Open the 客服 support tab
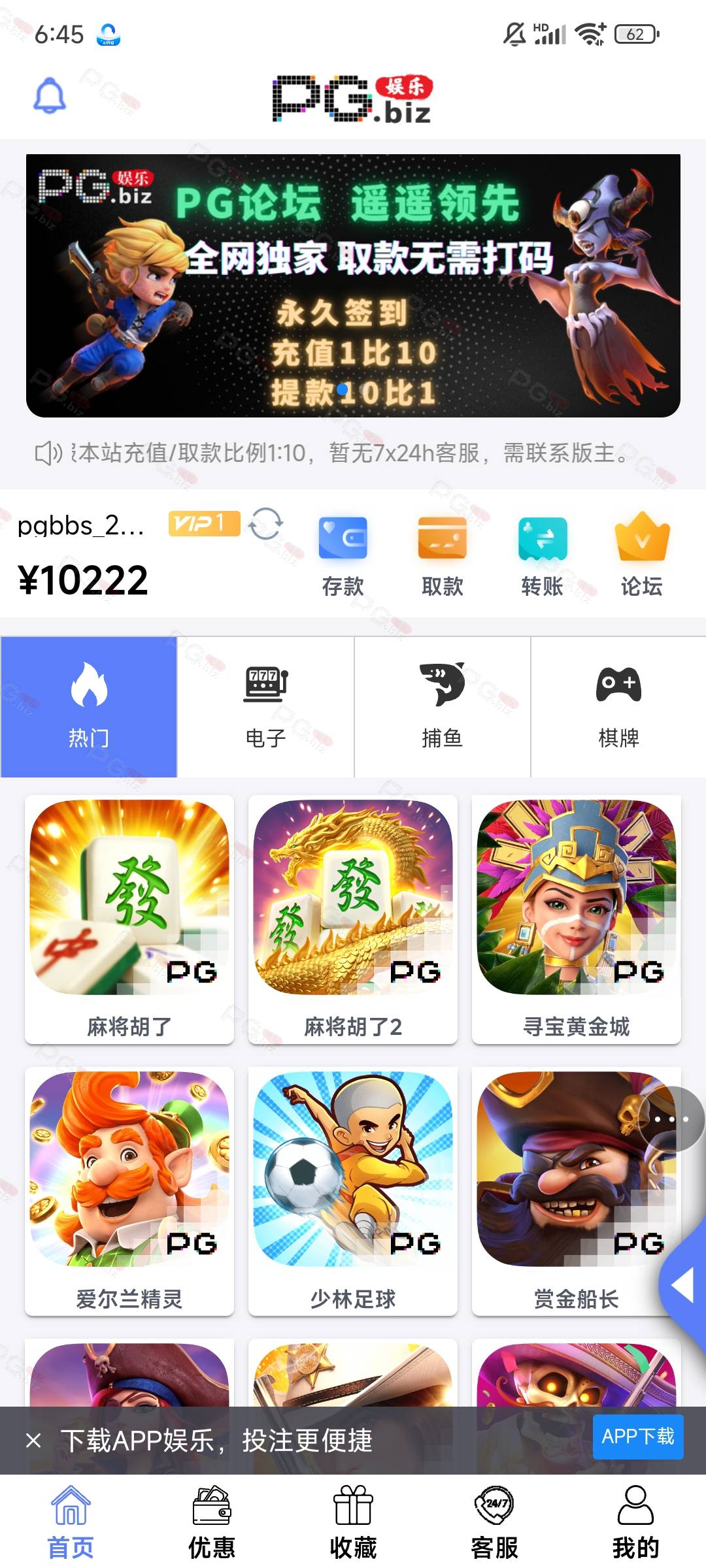This screenshot has width=706, height=1568. click(x=494, y=1522)
